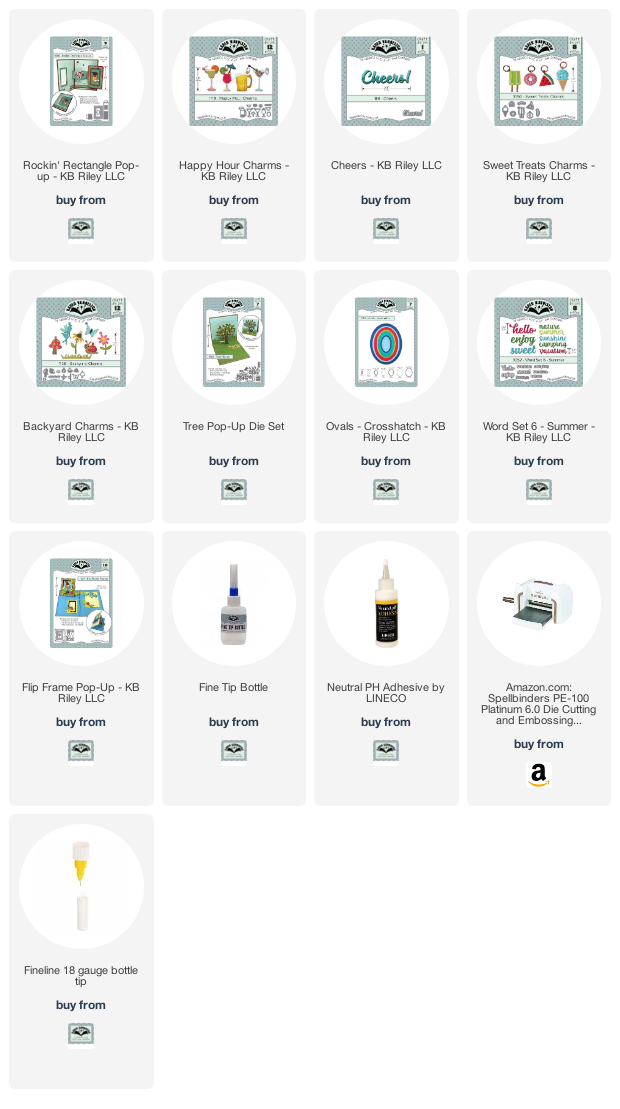View the Happy Hour Charms product
620x1109 pixels.
(234, 135)
